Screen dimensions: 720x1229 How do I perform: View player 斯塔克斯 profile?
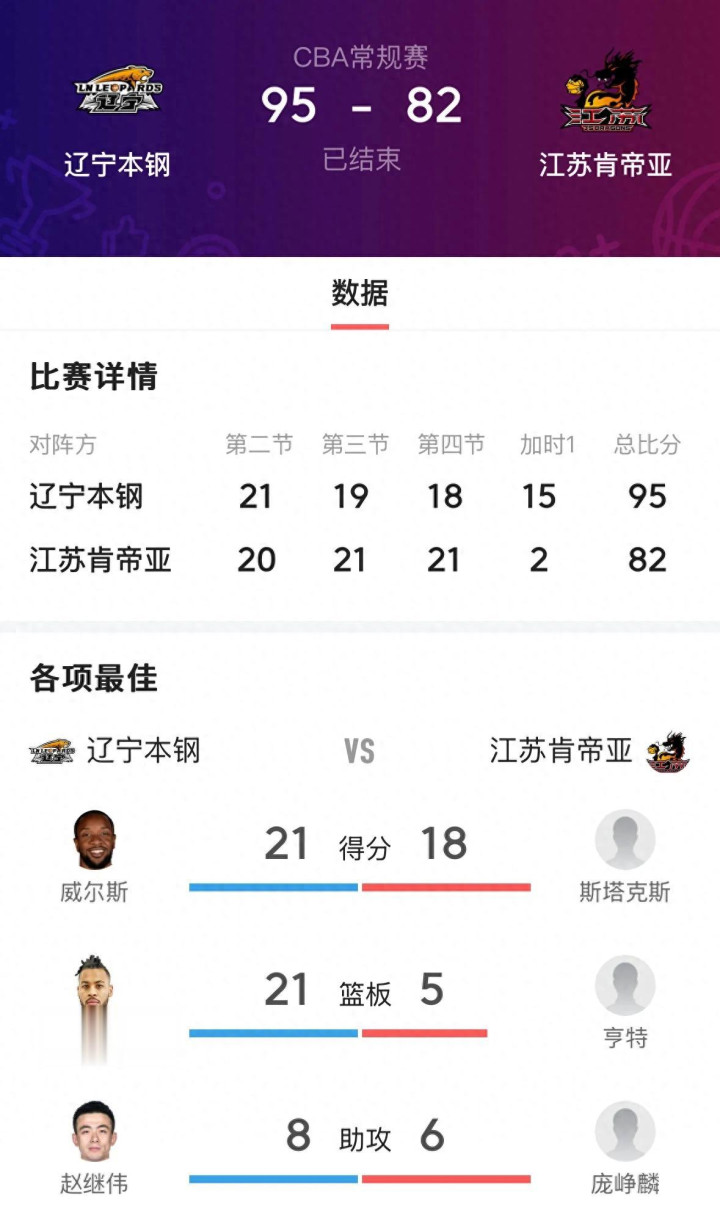pos(625,840)
